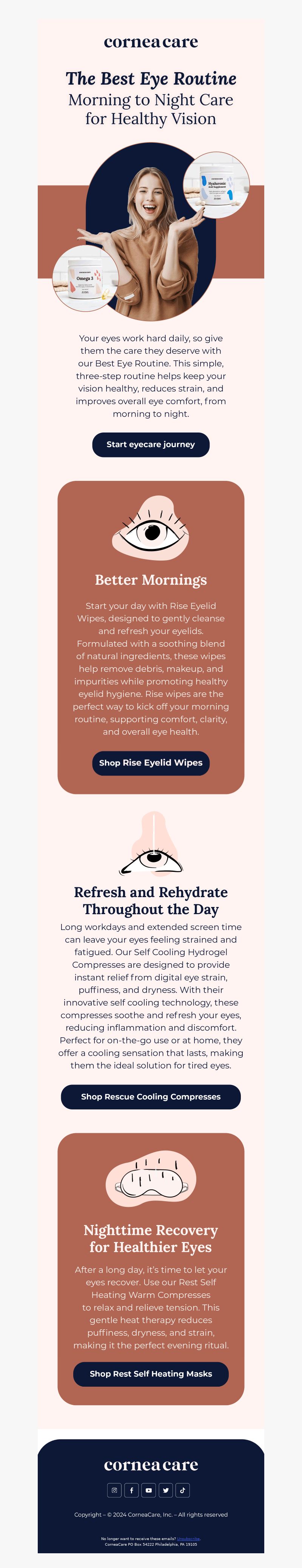This screenshot has height=1568, width=302.
Task: Shop Rise Eyelid Wipes
Action: pyautogui.click(x=150, y=763)
